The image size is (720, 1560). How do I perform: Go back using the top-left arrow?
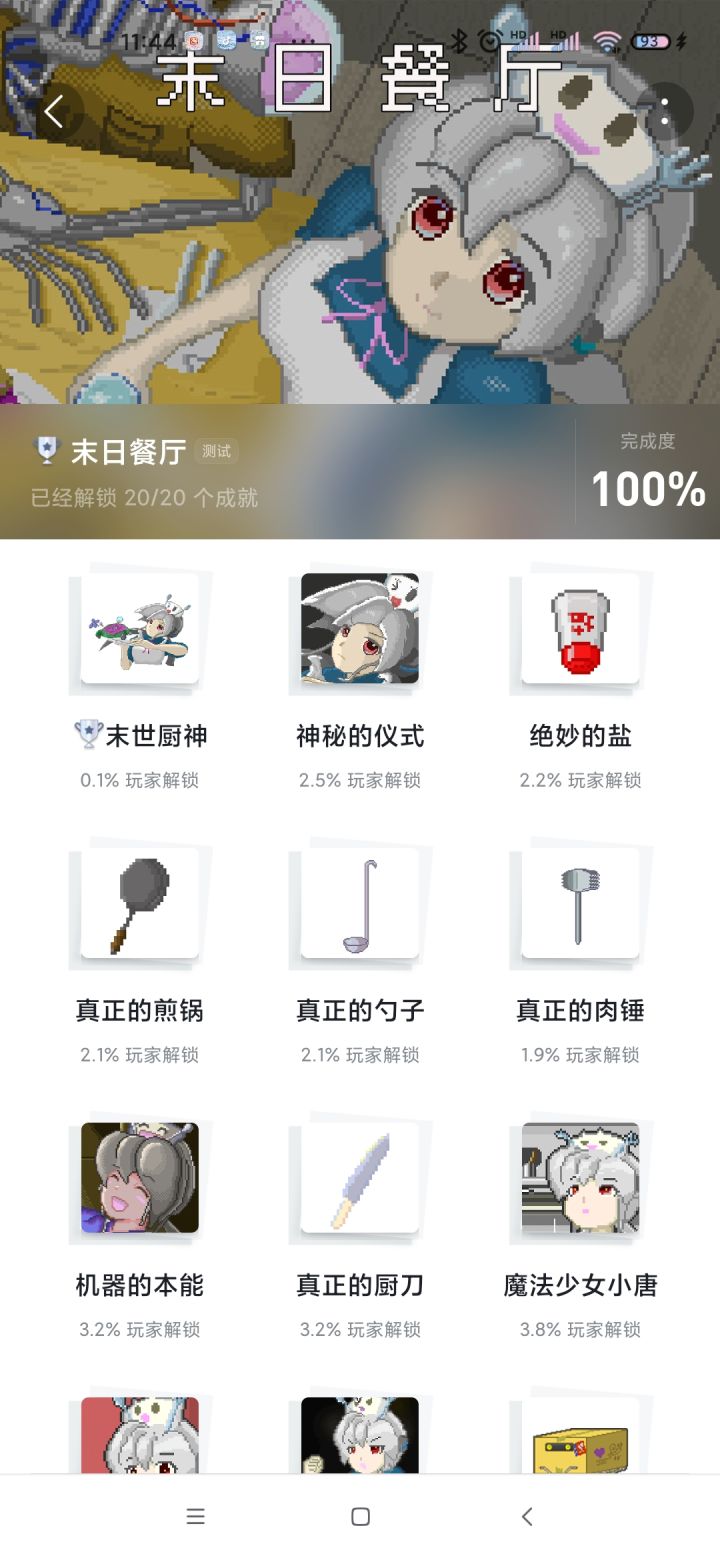click(x=55, y=112)
